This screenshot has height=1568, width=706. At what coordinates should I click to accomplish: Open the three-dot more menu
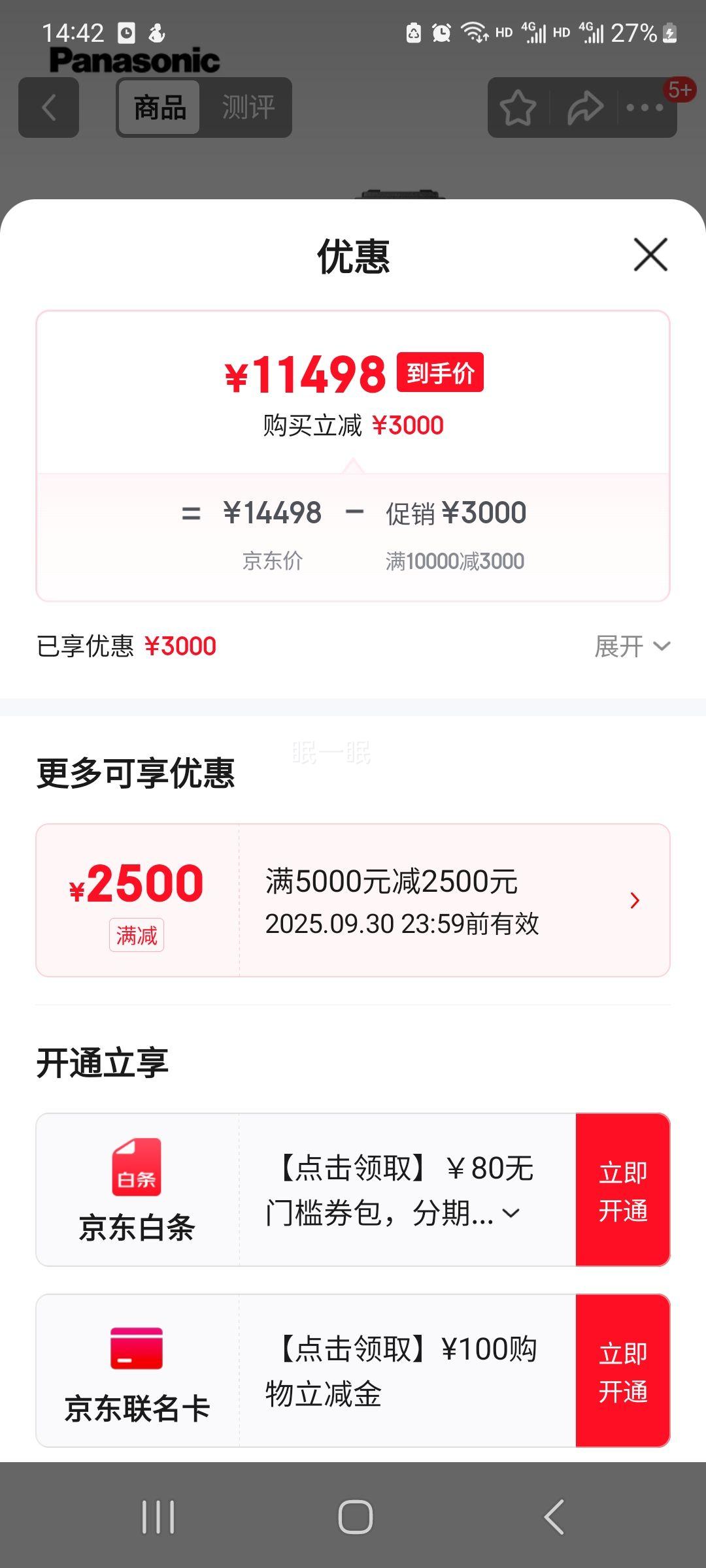pyautogui.click(x=645, y=108)
